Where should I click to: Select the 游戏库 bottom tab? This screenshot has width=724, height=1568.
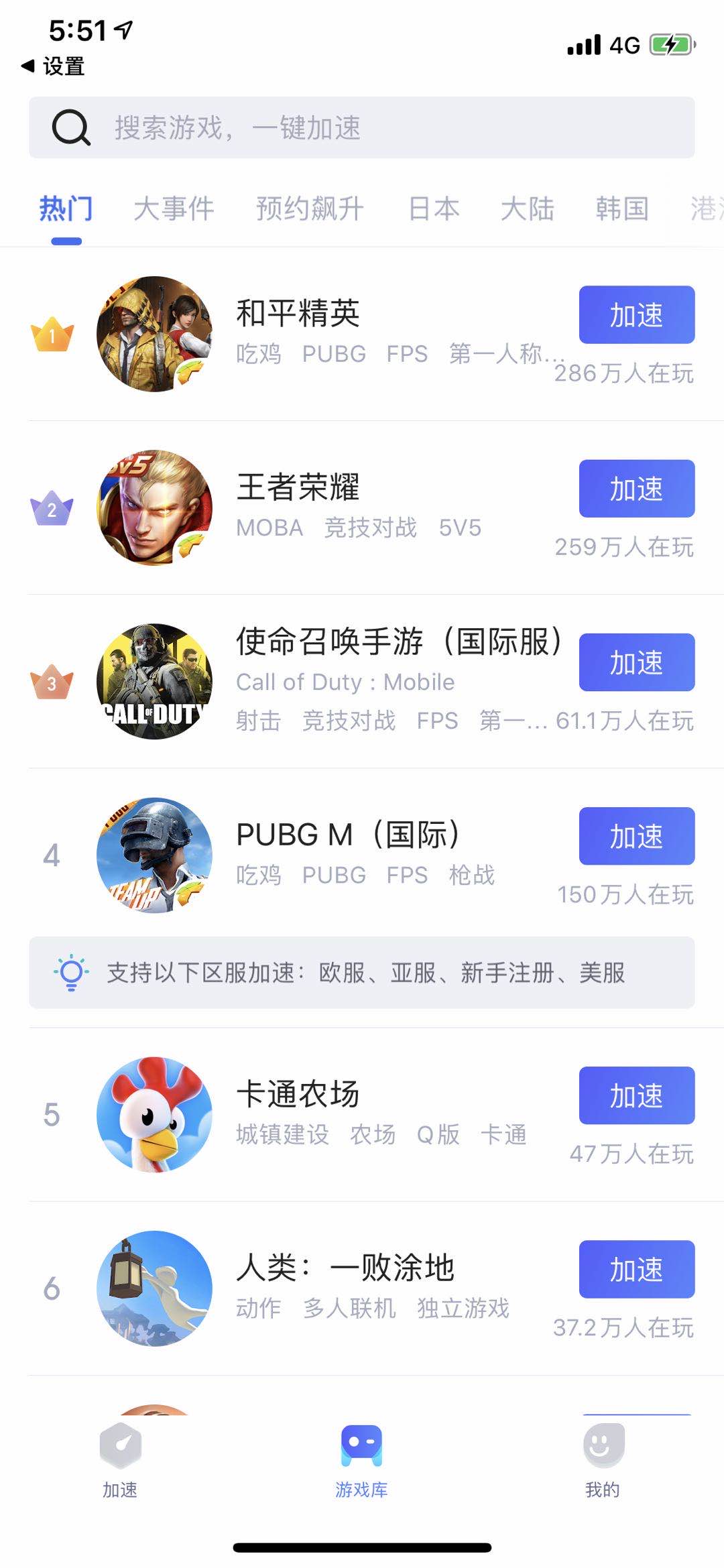361,1460
